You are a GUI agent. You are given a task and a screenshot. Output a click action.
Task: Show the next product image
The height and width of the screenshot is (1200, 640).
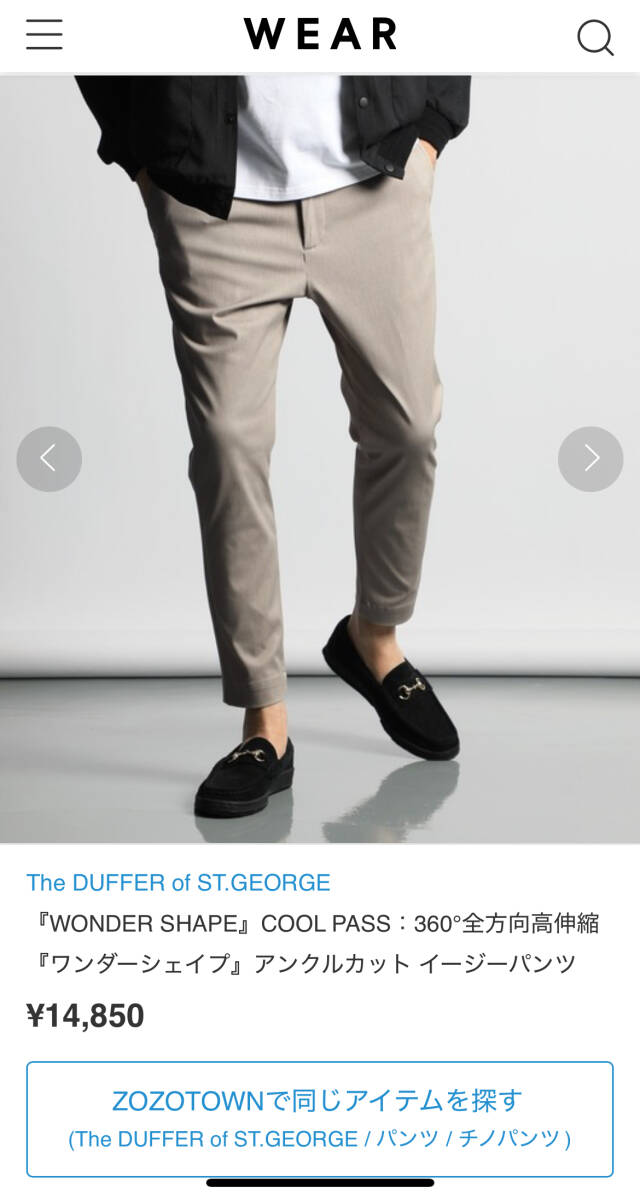pyautogui.click(x=590, y=459)
